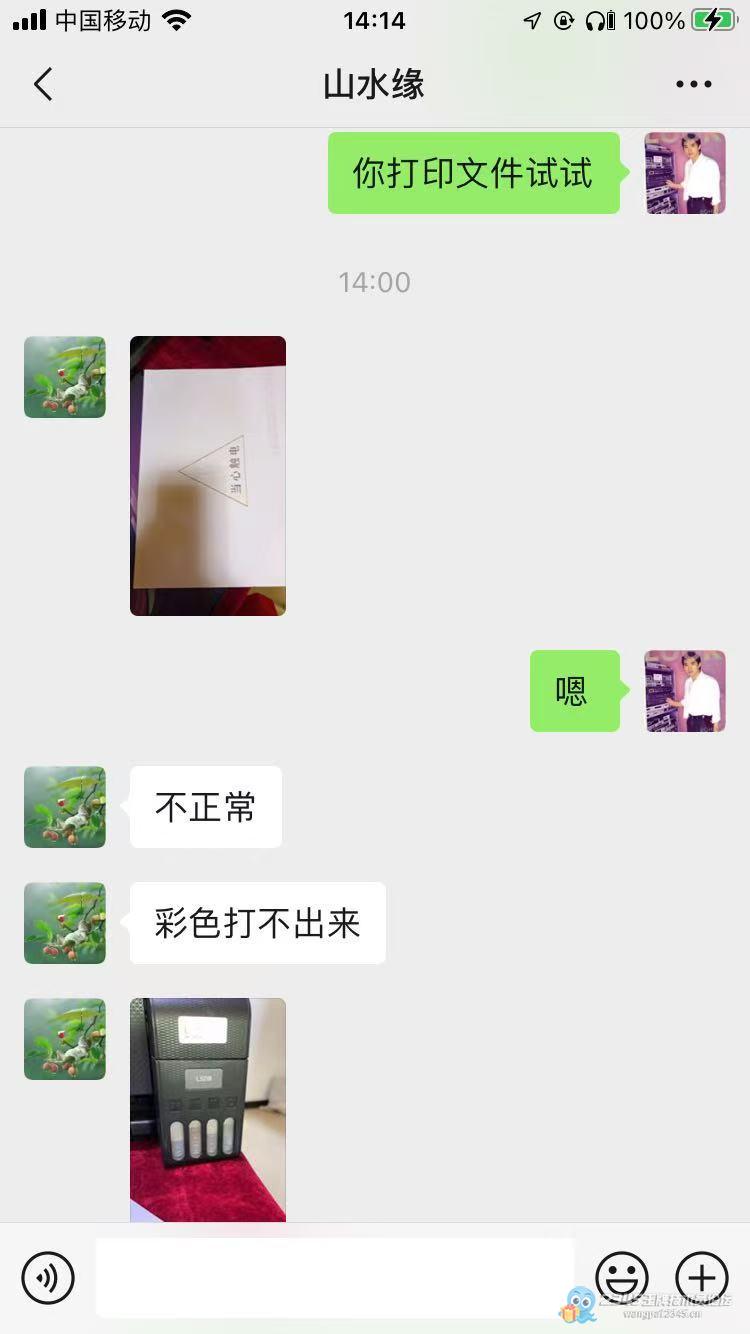Viewport: 750px width, 1334px height.
Task: Open the ink tank printer photo
Action: tap(208, 1109)
